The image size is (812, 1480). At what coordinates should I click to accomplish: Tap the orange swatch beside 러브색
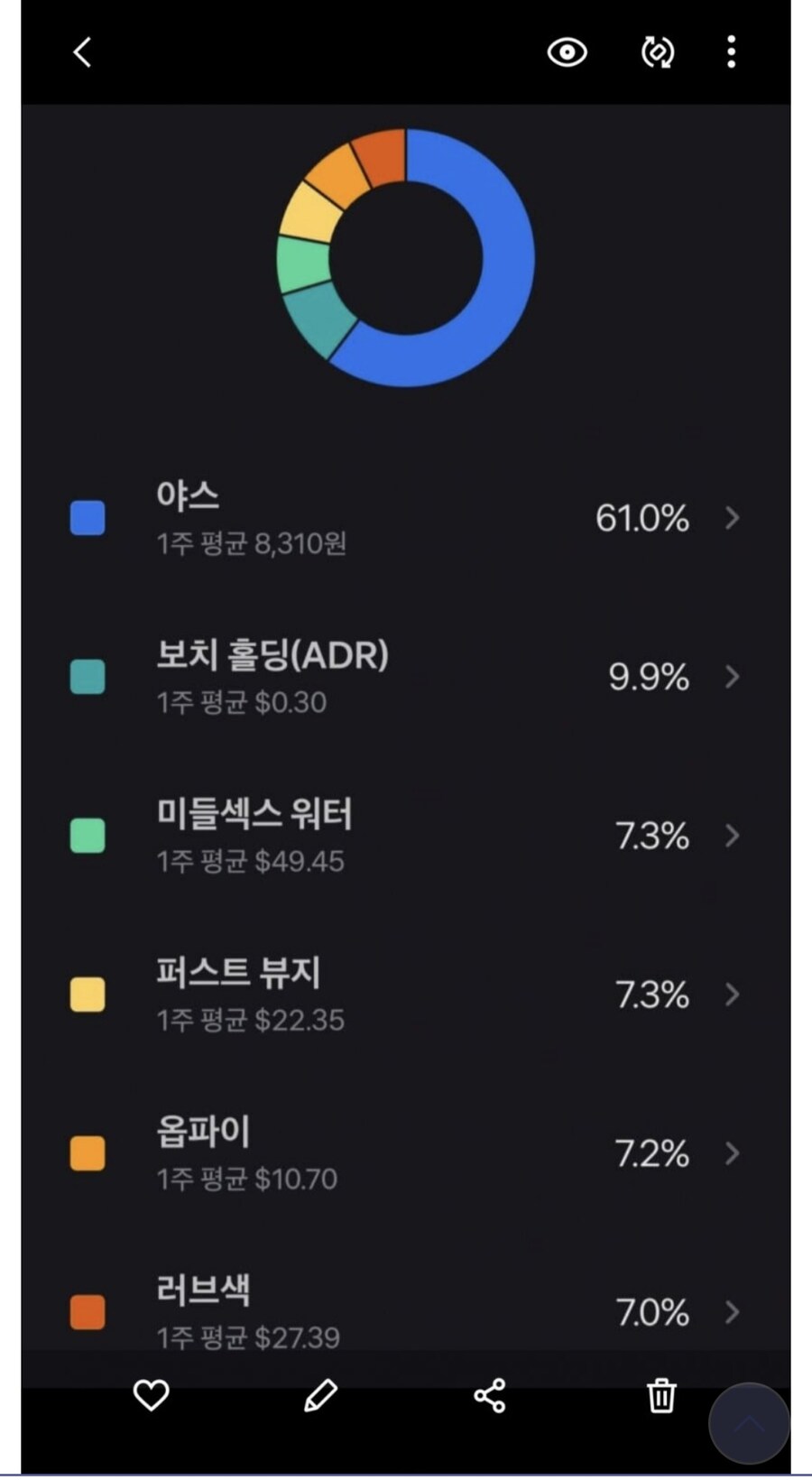(x=87, y=1313)
